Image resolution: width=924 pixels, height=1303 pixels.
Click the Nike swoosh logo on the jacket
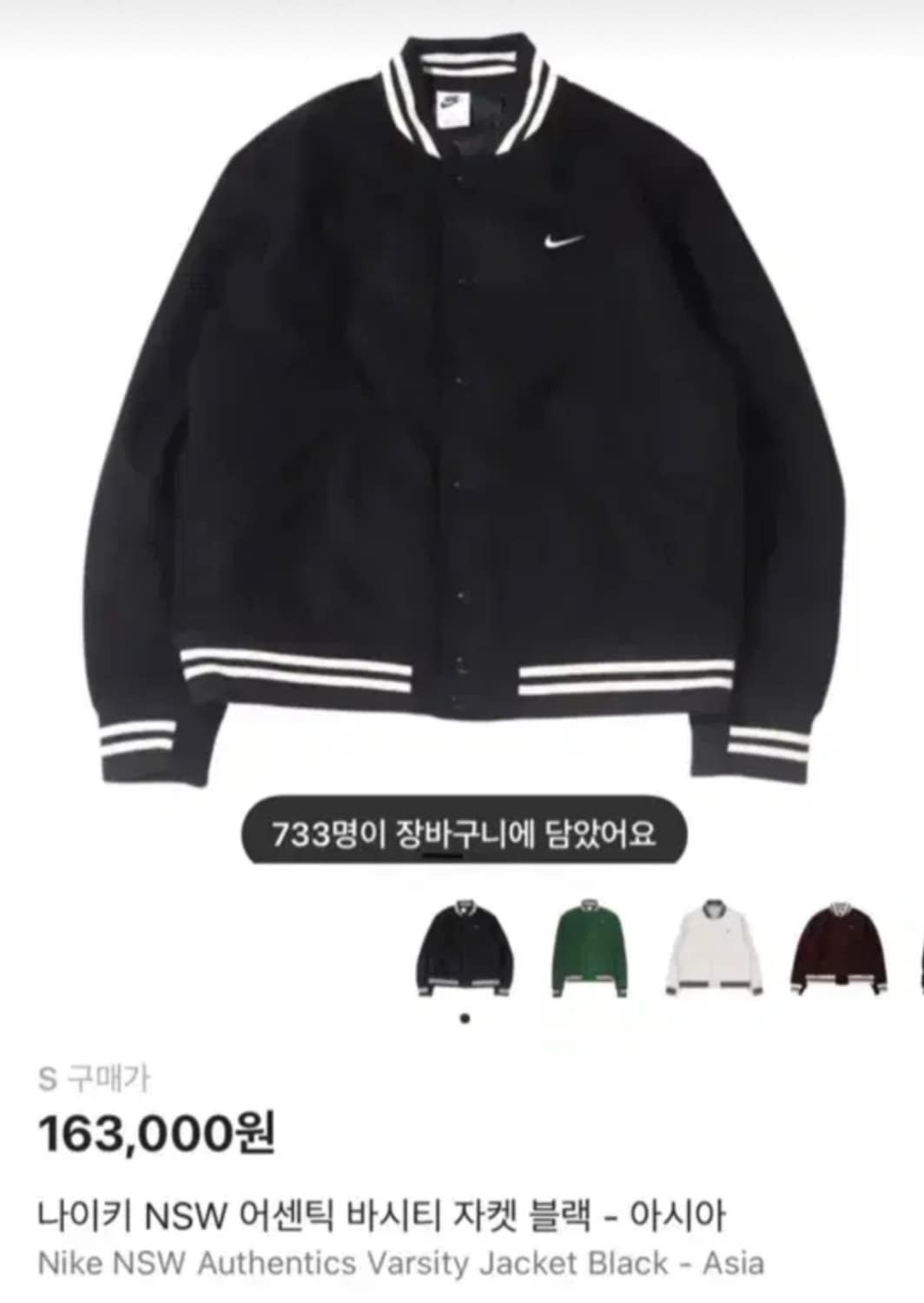(x=565, y=241)
